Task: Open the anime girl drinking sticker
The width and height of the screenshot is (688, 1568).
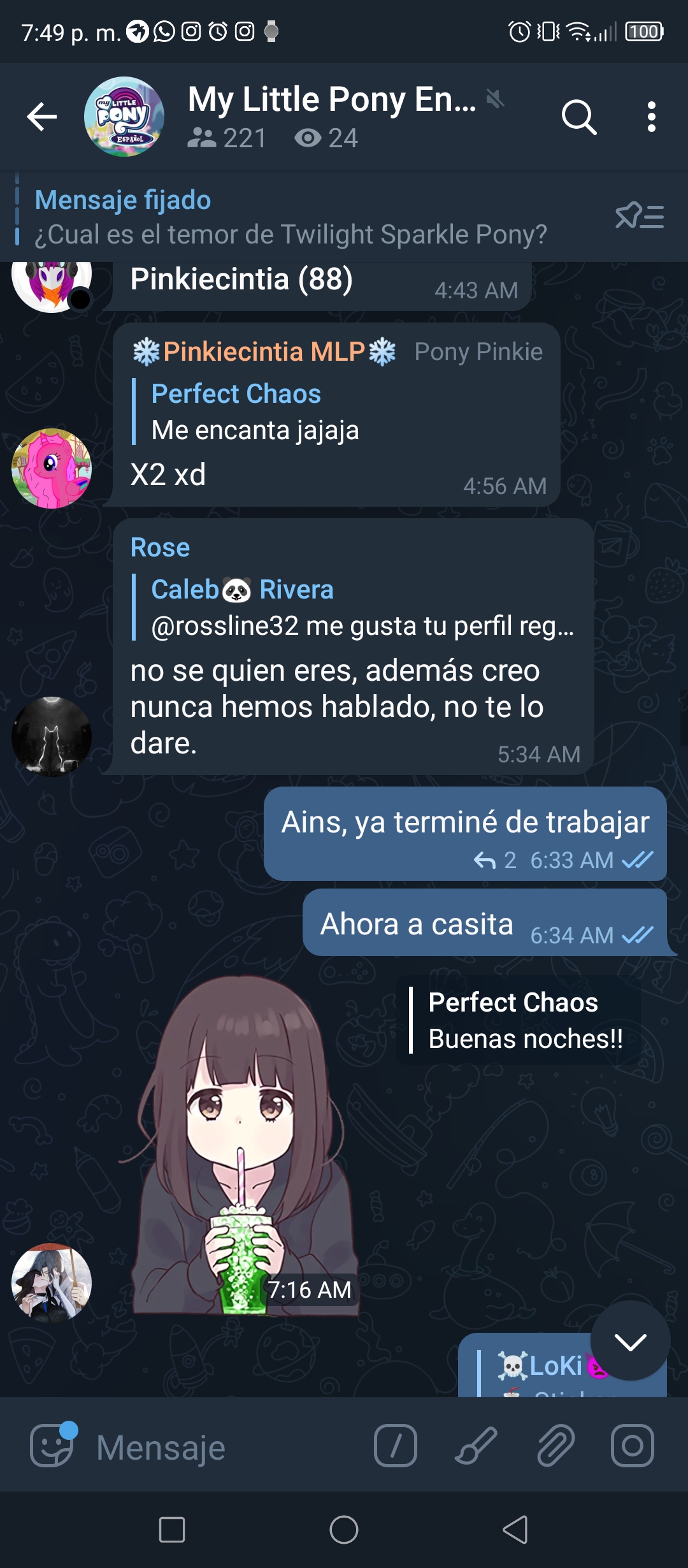Action: [x=245, y=1143]
